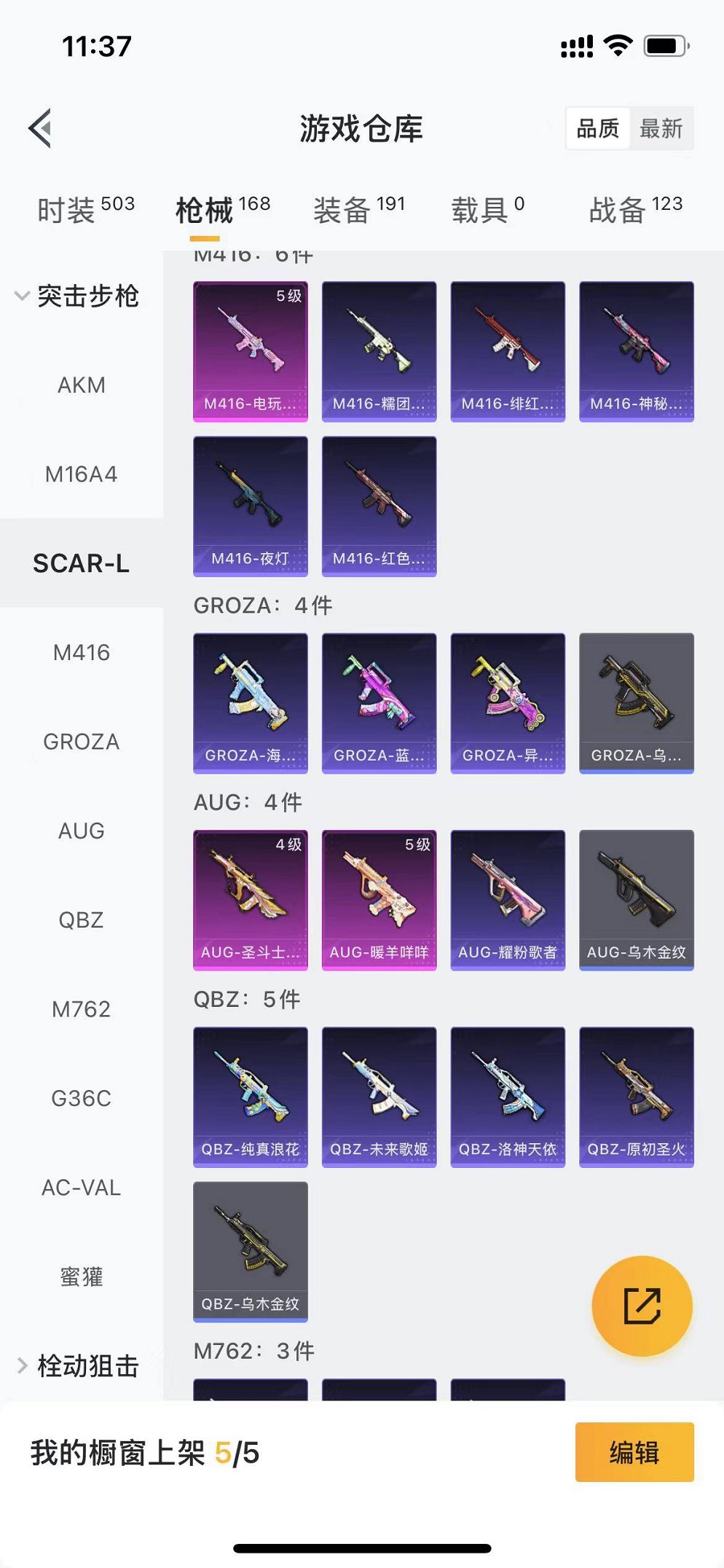View the AUG-暖羊咩咩 skin

click(379, 900)
